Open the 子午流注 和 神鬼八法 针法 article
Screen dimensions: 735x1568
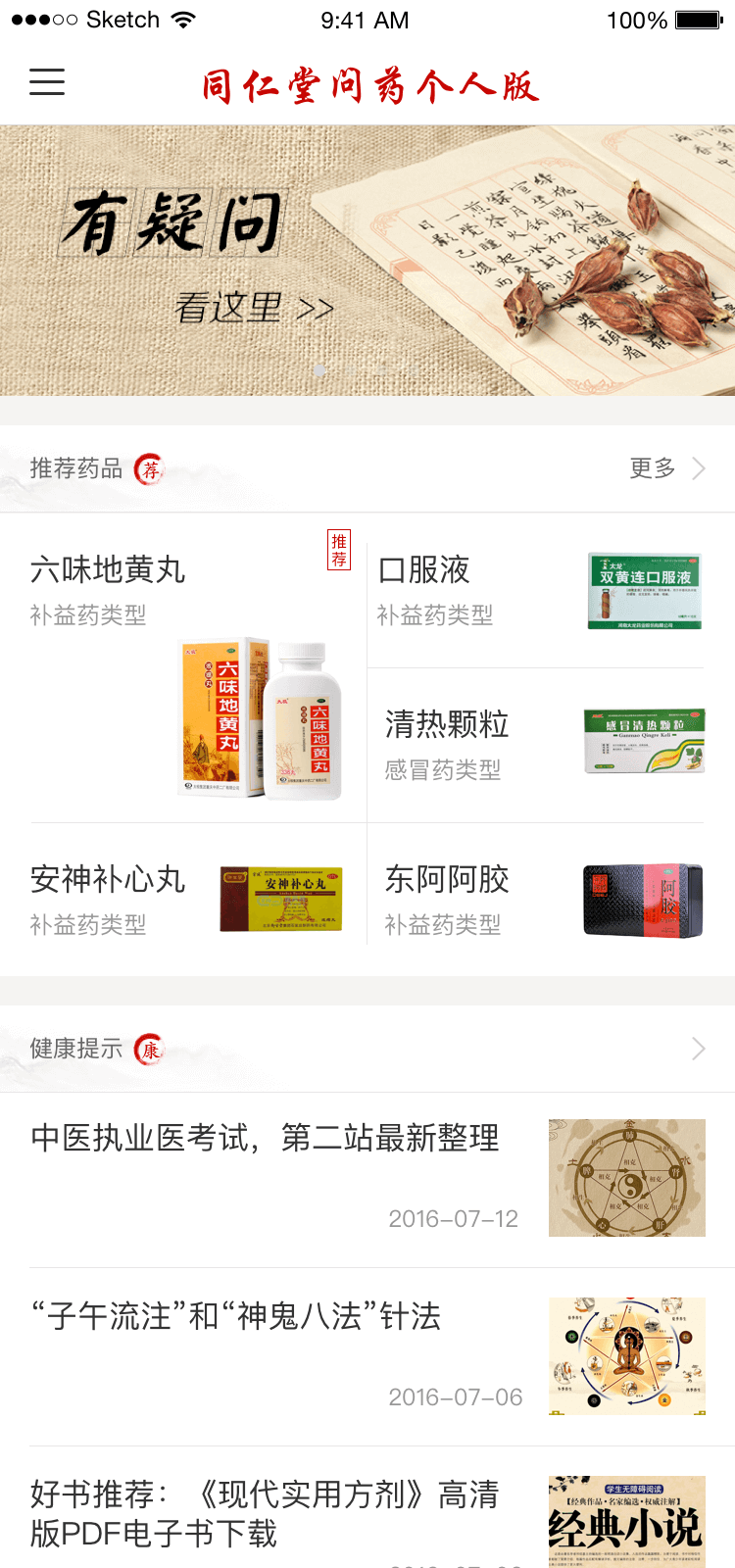367,1356
